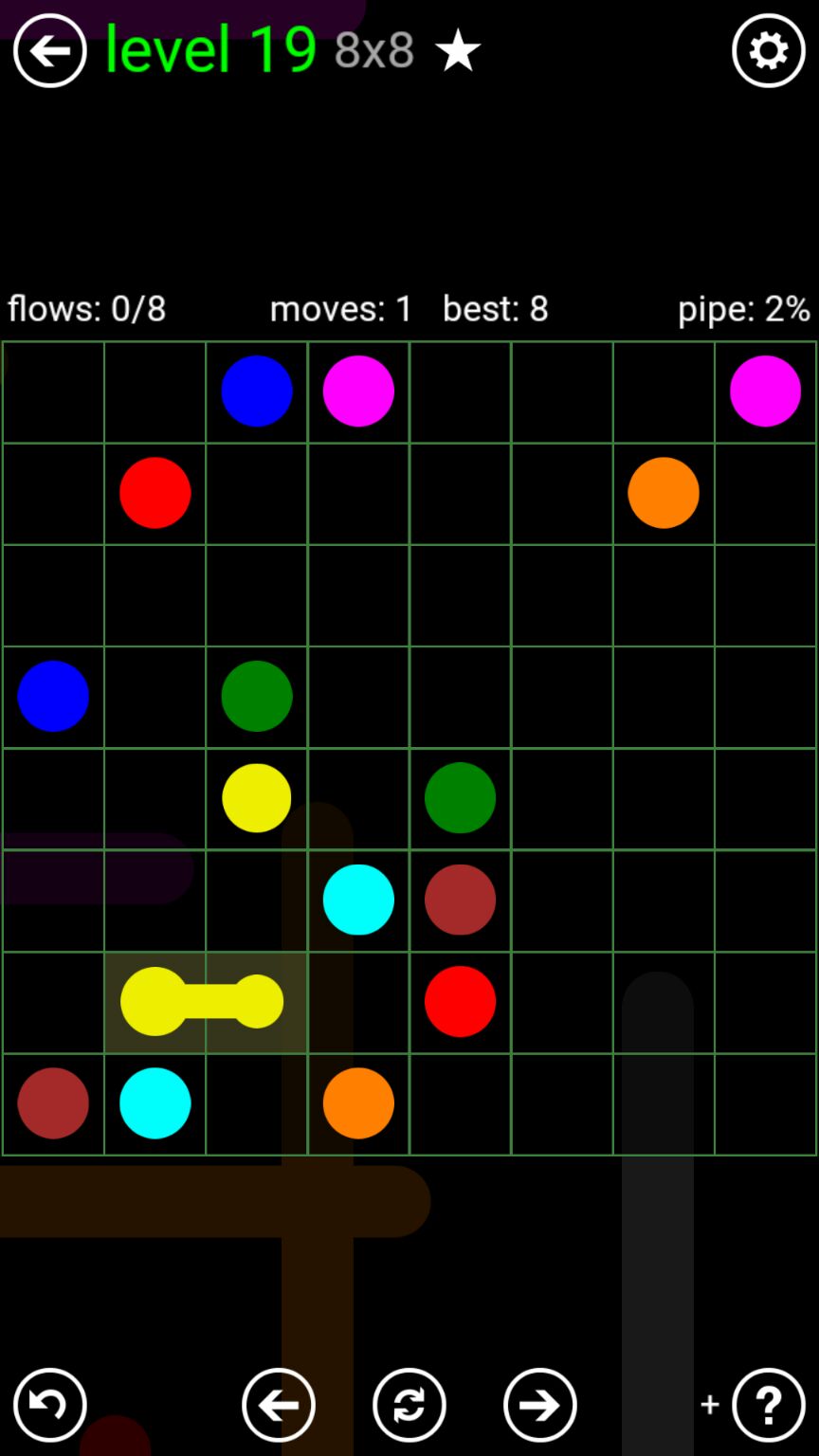
Task: Get a hint with the question mark
Action: click(768, 1405)
